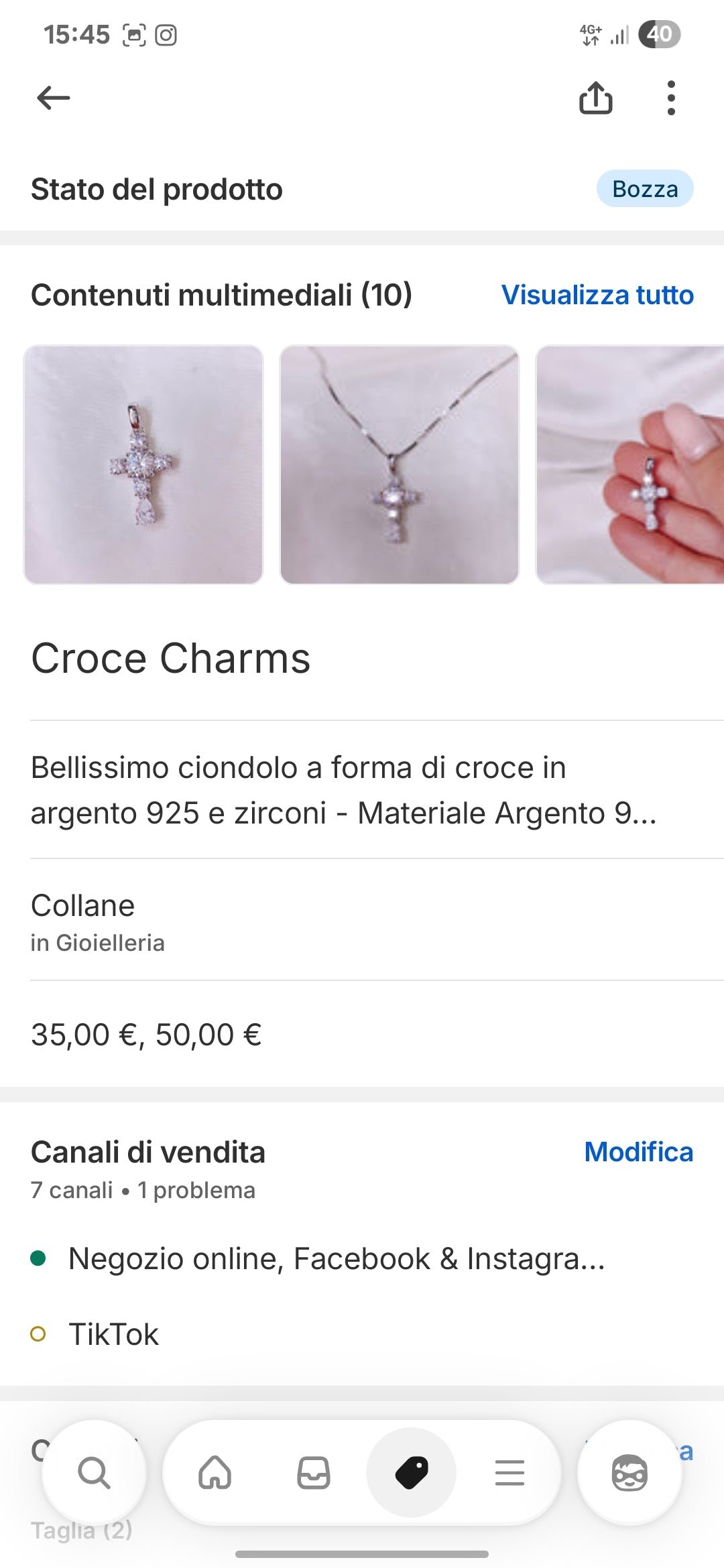Screen dimensions: 724x1568
Task: Switch to the orders inbox tab
Action: [313, 1473]
